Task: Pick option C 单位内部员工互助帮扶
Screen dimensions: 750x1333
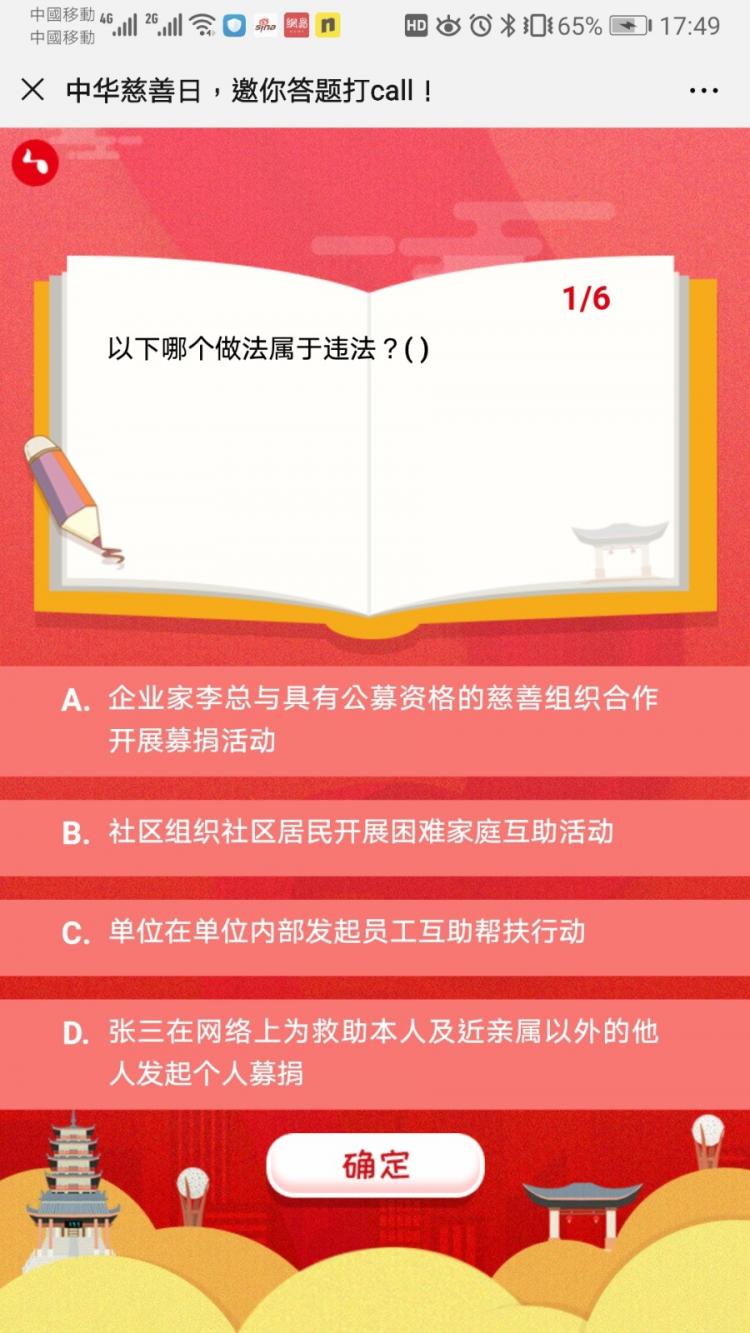Action: click(x=375, y=933)
